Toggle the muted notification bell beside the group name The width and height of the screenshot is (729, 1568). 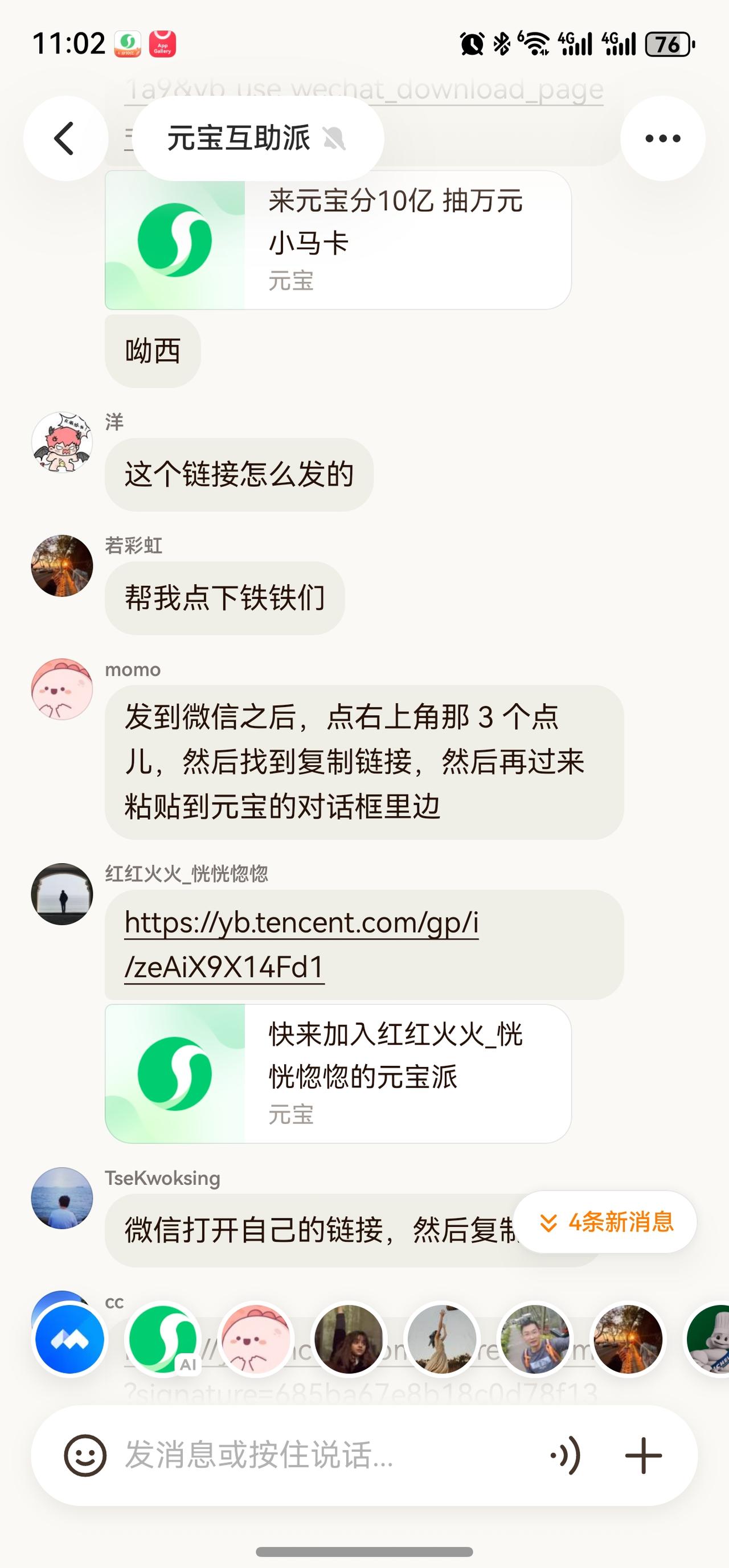coord(335,138)
